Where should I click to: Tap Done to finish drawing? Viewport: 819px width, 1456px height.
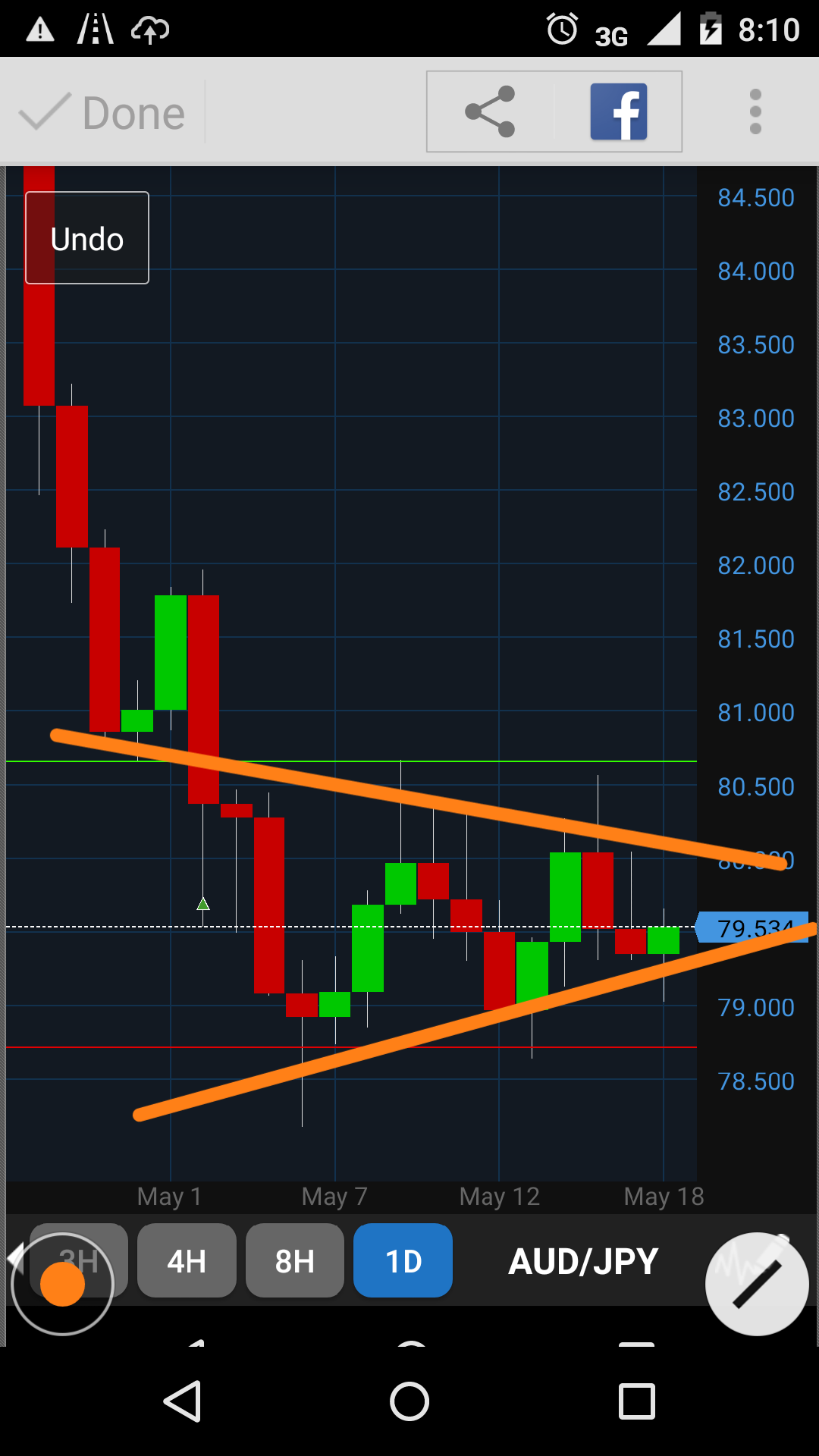point(102,114)
